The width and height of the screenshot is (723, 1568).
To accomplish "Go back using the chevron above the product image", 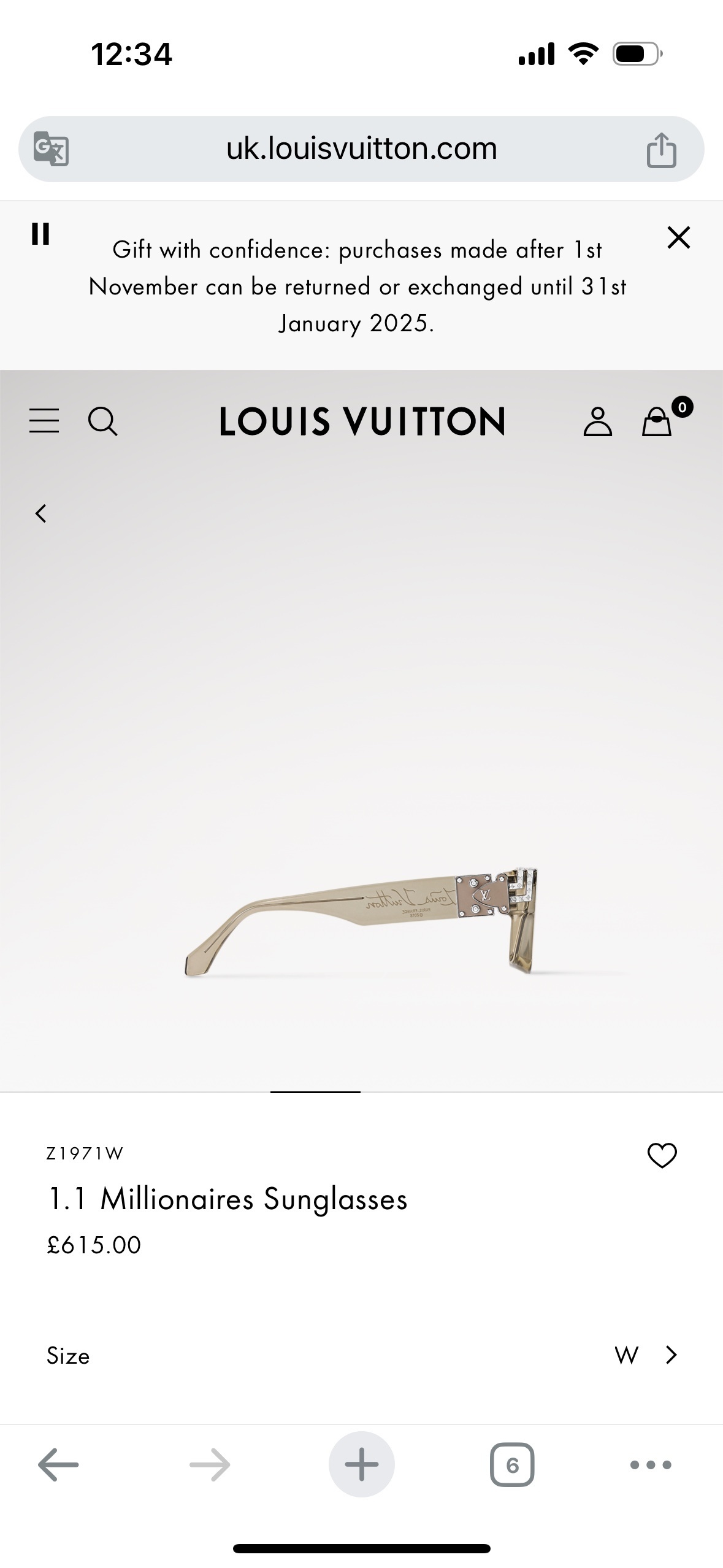I will point(41,513).
